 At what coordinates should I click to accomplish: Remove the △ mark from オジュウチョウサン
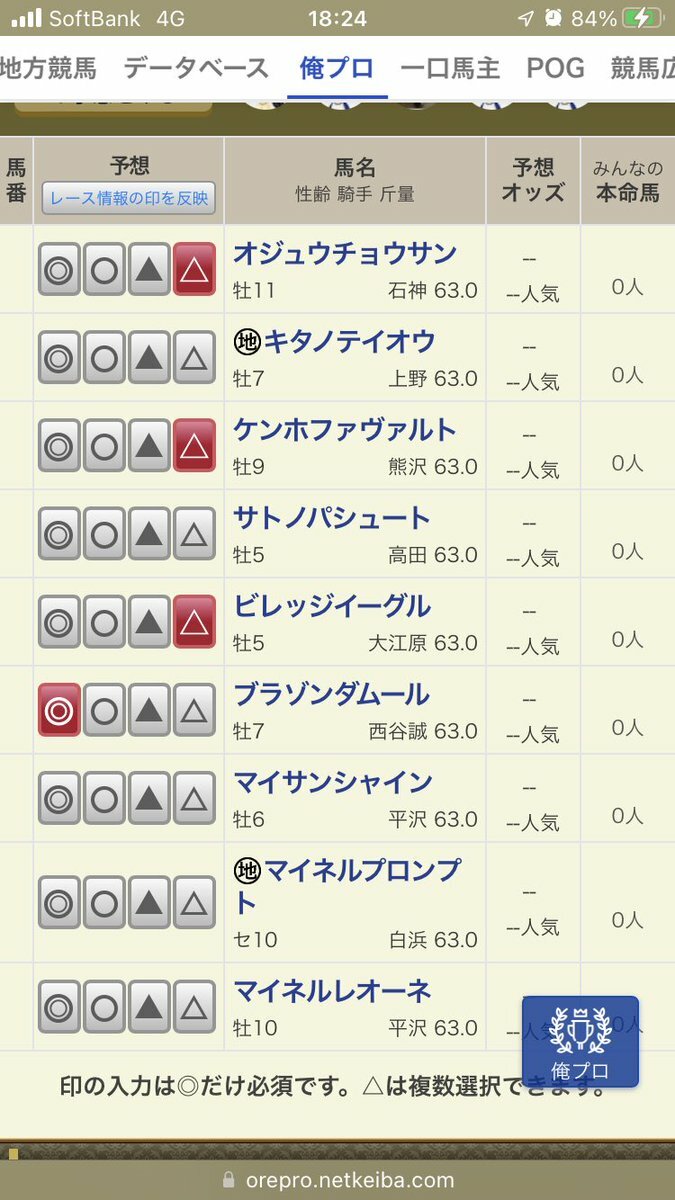point(194,270)
